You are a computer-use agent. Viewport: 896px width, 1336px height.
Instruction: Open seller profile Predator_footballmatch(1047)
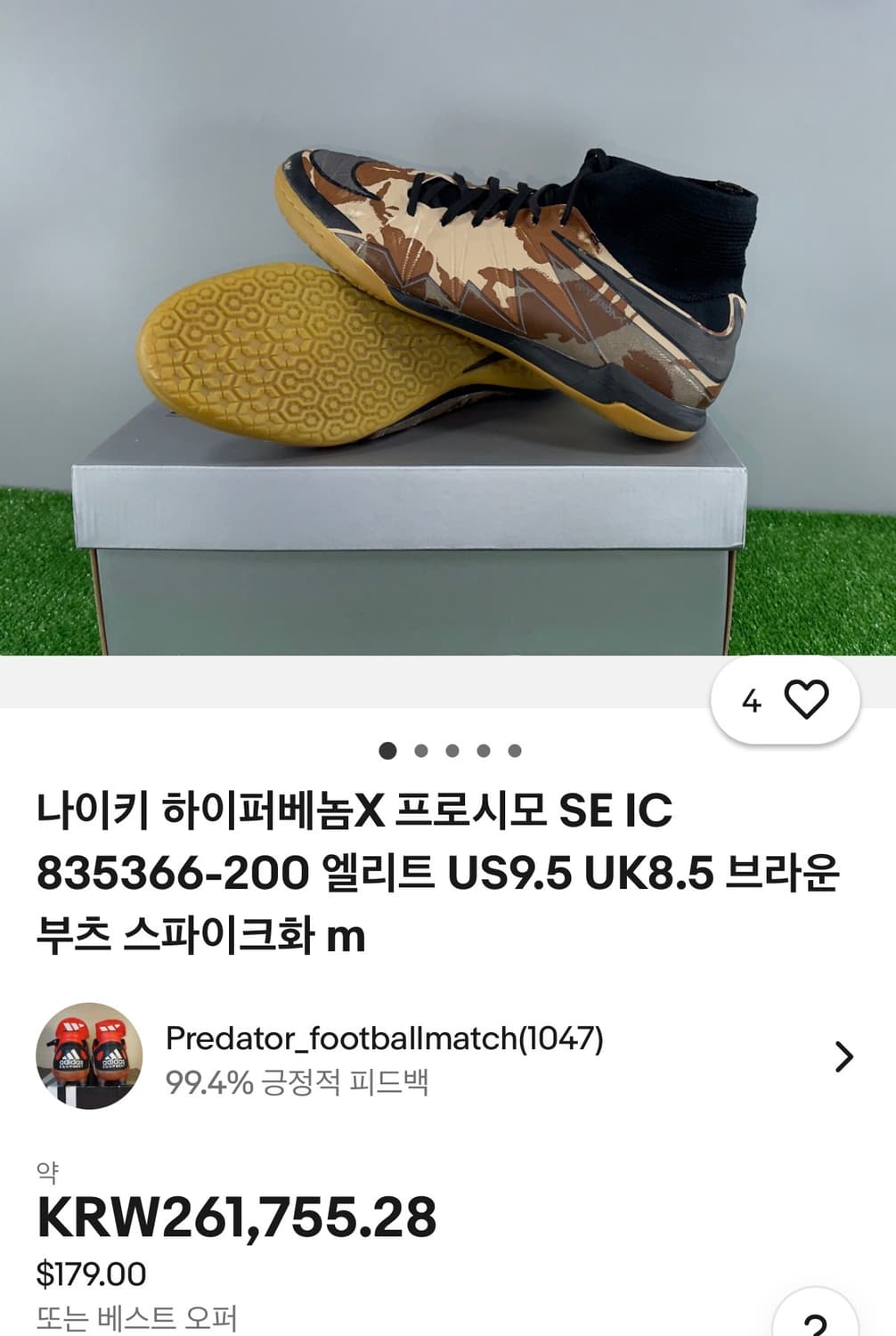coord(385,1037)
